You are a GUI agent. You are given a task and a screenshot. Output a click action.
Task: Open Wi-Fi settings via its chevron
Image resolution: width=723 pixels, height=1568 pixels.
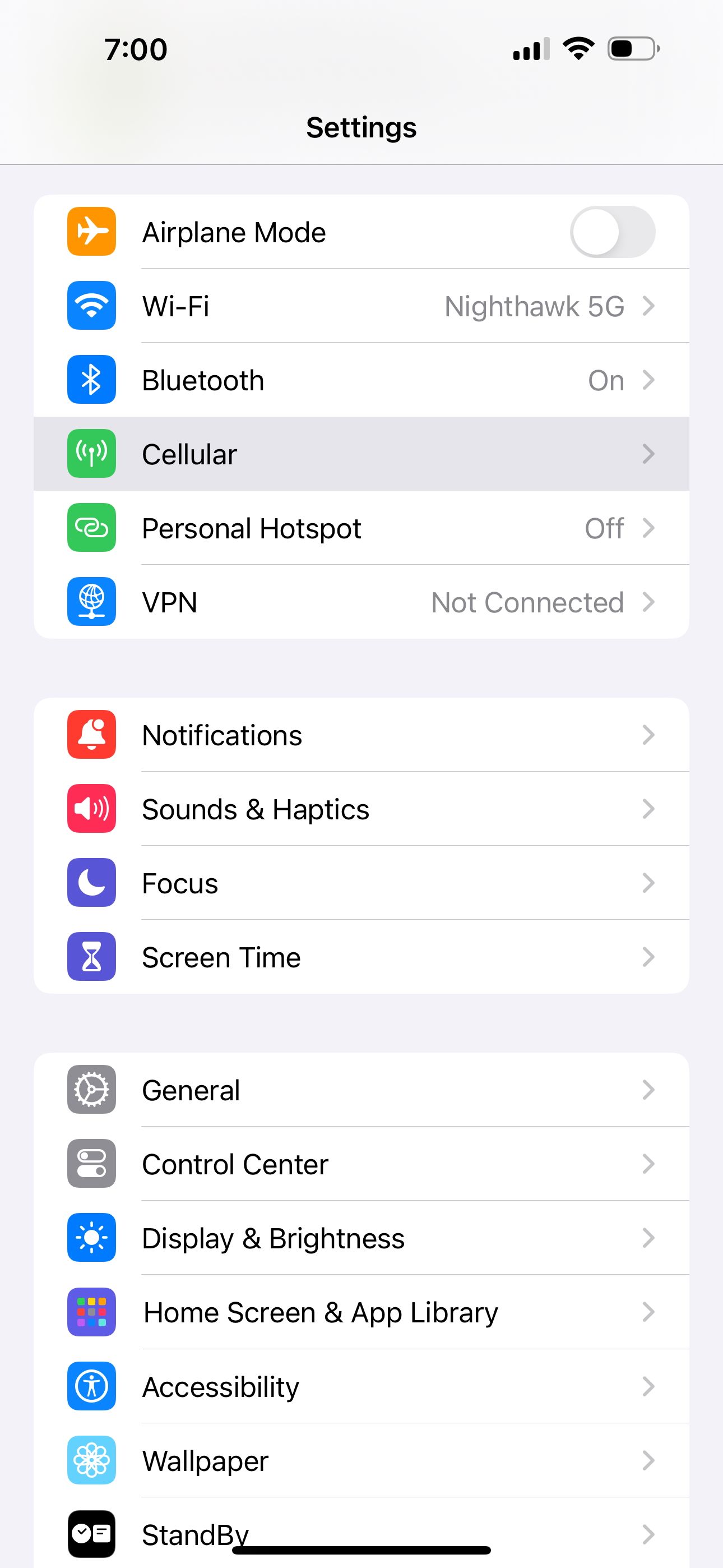pos(649,306)
